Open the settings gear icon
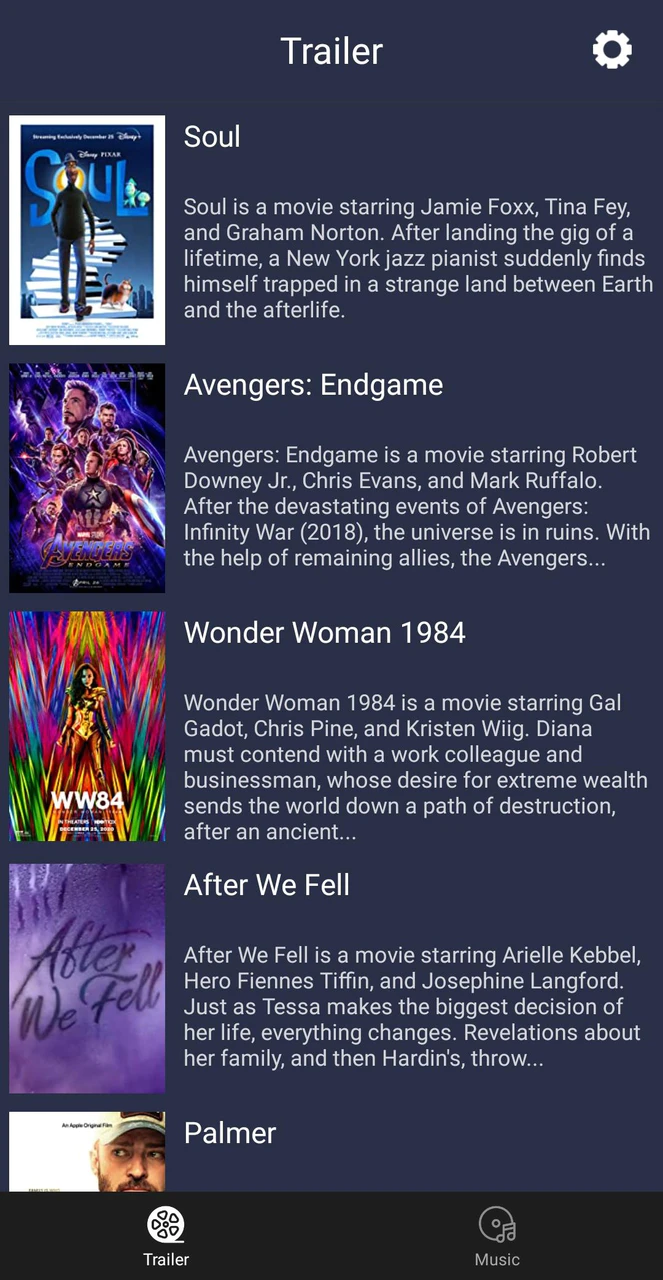This screenshot has width=663, height=1280. tap(612, 49)
